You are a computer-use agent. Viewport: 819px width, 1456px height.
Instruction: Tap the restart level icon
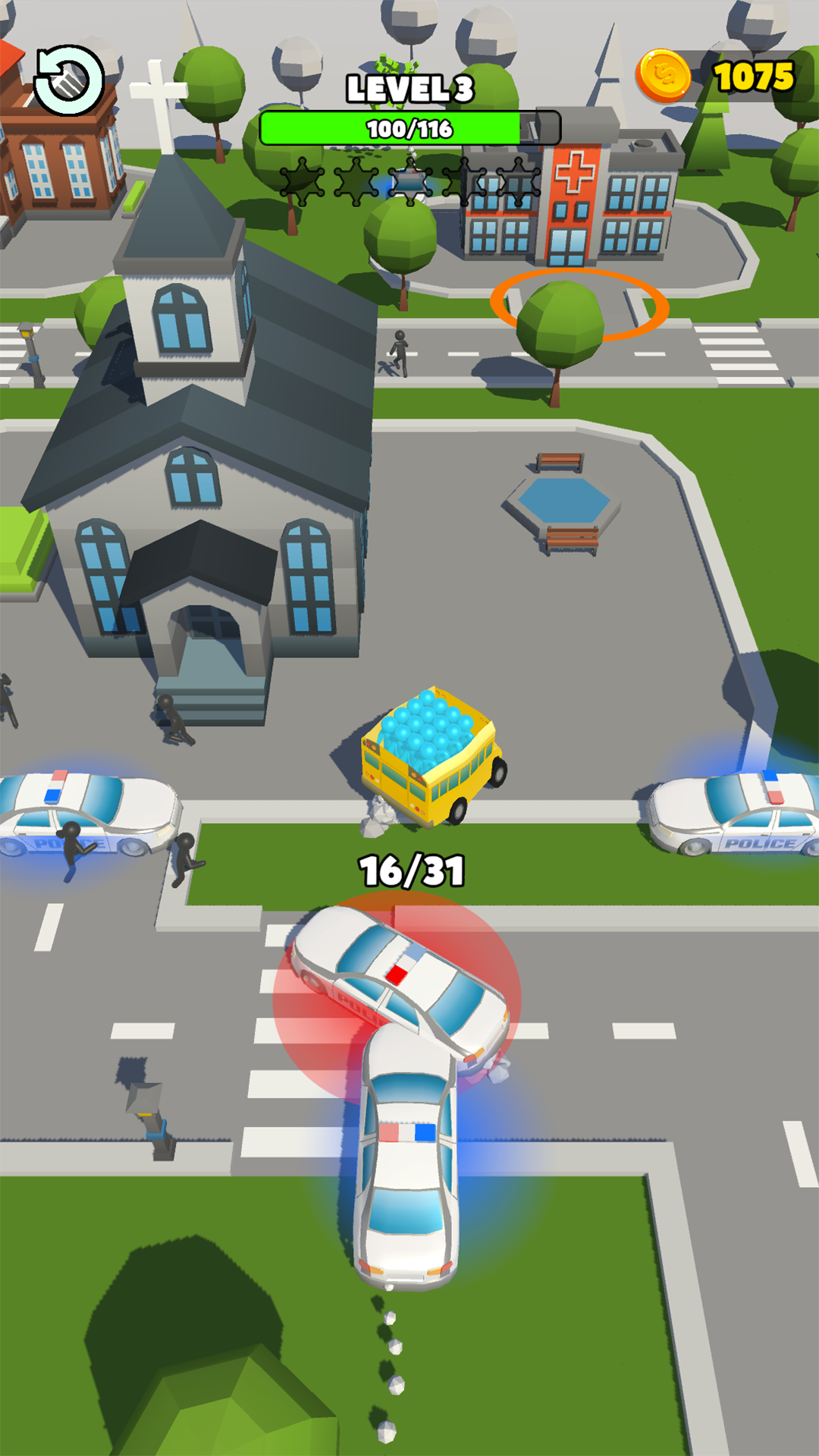click(69, 80)
